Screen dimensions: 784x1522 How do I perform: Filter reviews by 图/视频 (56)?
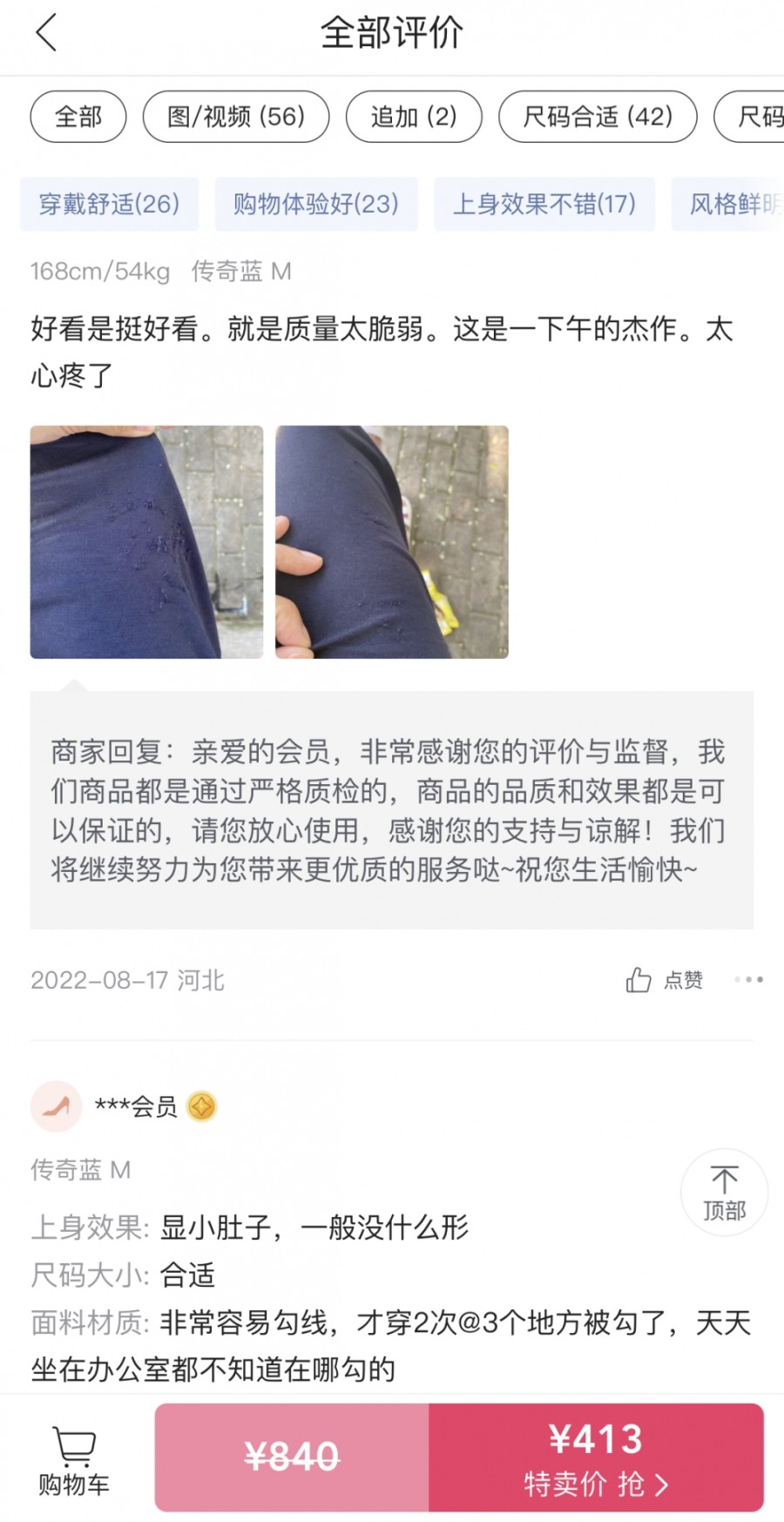pos(236,117)
